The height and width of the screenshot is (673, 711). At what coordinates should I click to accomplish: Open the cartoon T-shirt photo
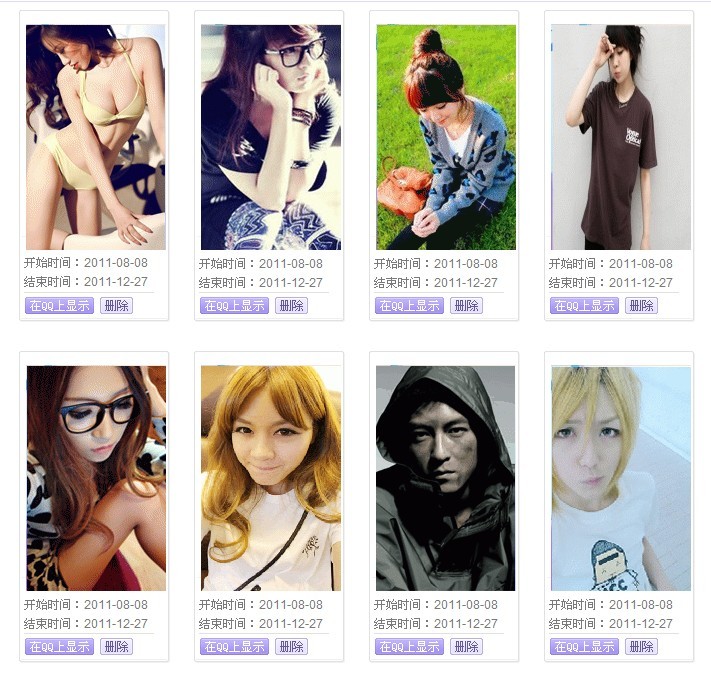pyautogui.click(x=621, y=478)
